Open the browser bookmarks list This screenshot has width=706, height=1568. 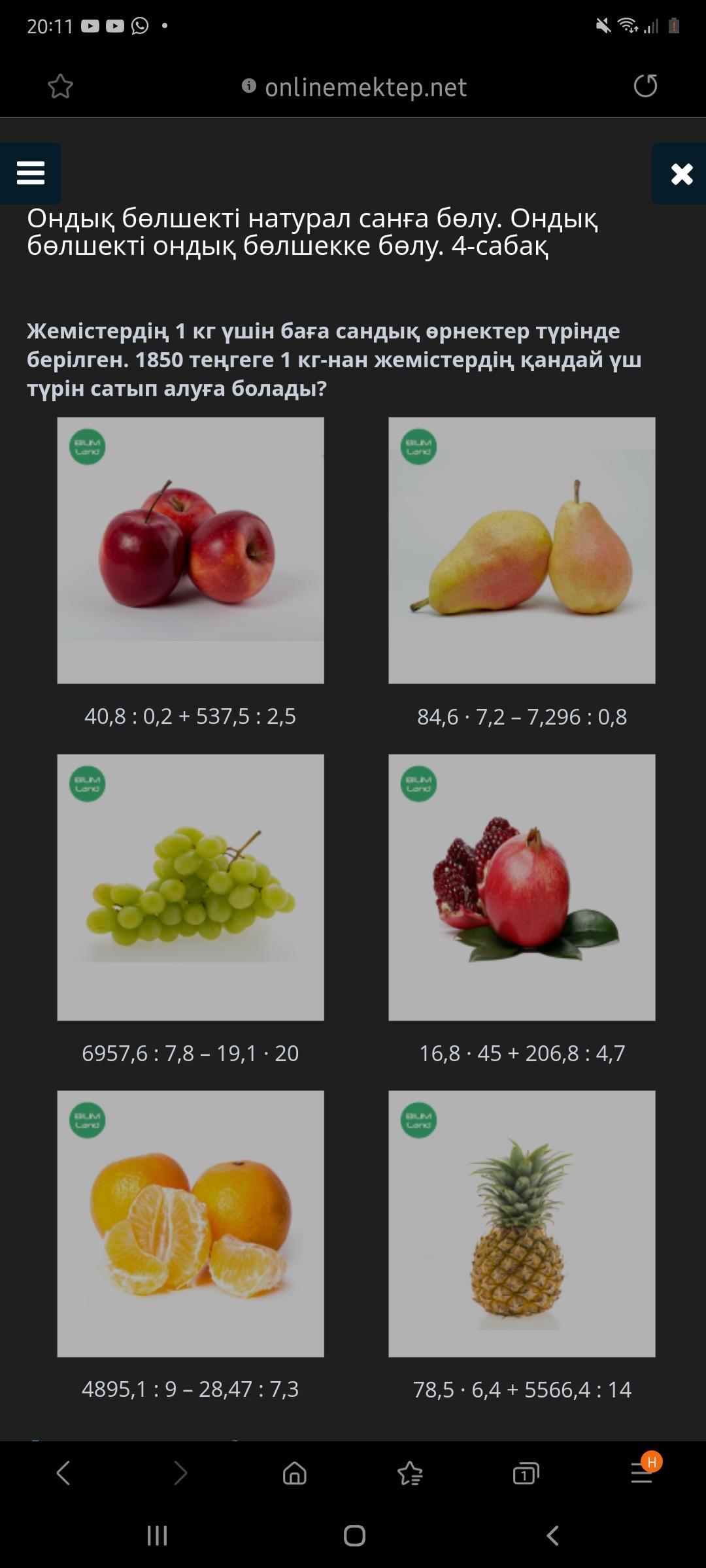coord(410,1473)
